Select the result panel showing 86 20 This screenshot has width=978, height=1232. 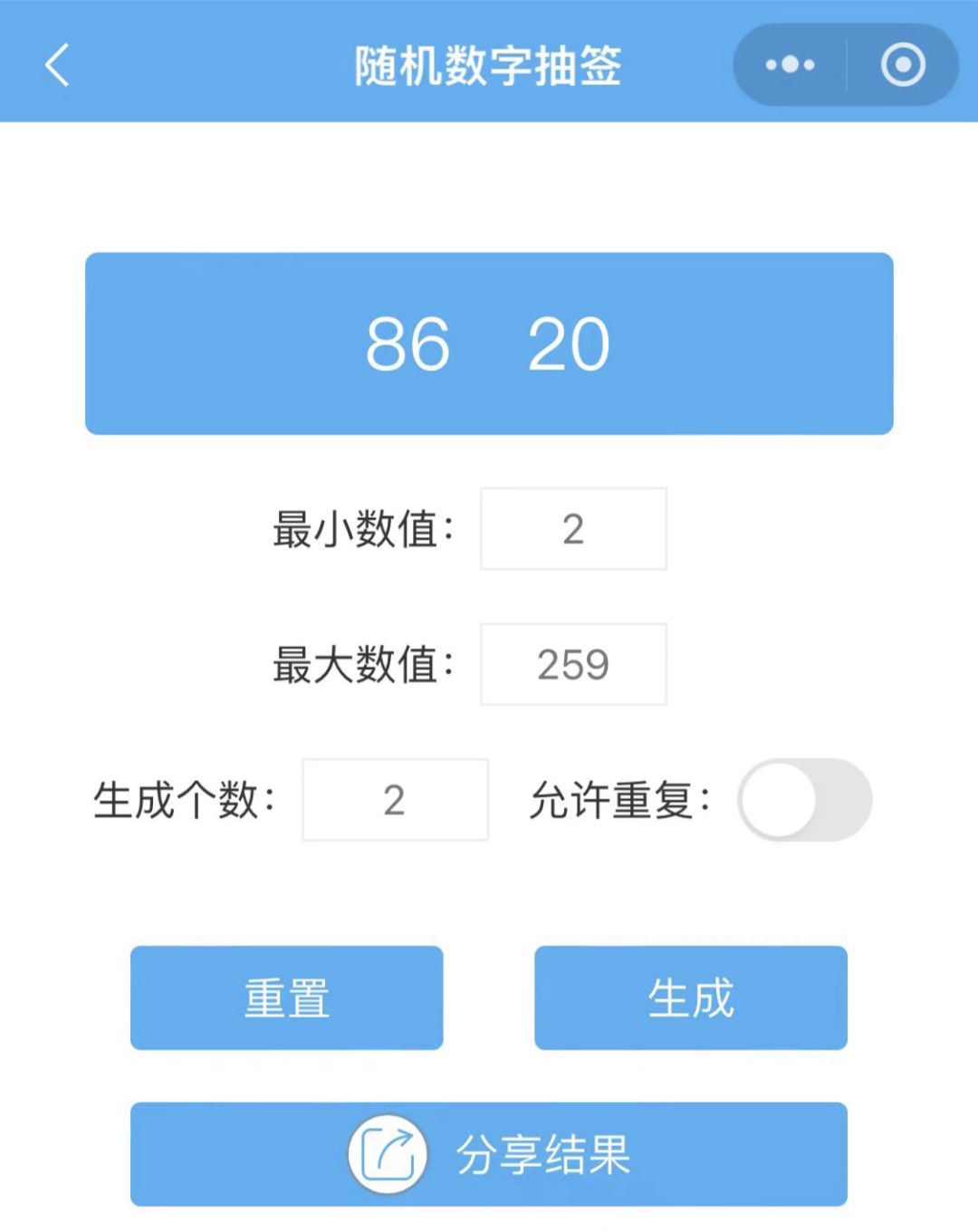coord(489,344)
